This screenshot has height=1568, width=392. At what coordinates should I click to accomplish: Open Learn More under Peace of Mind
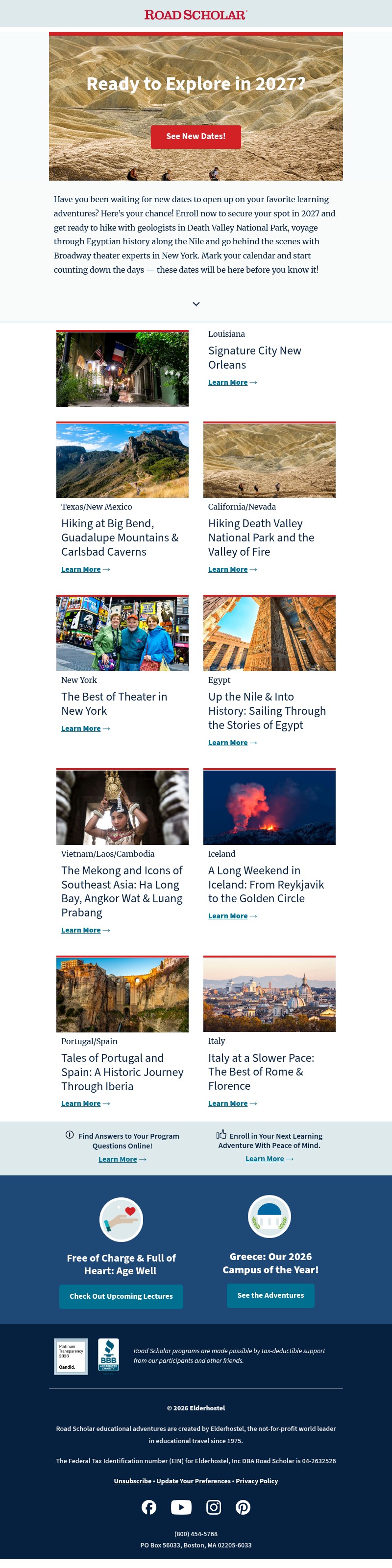click(x=265, y=1158)
